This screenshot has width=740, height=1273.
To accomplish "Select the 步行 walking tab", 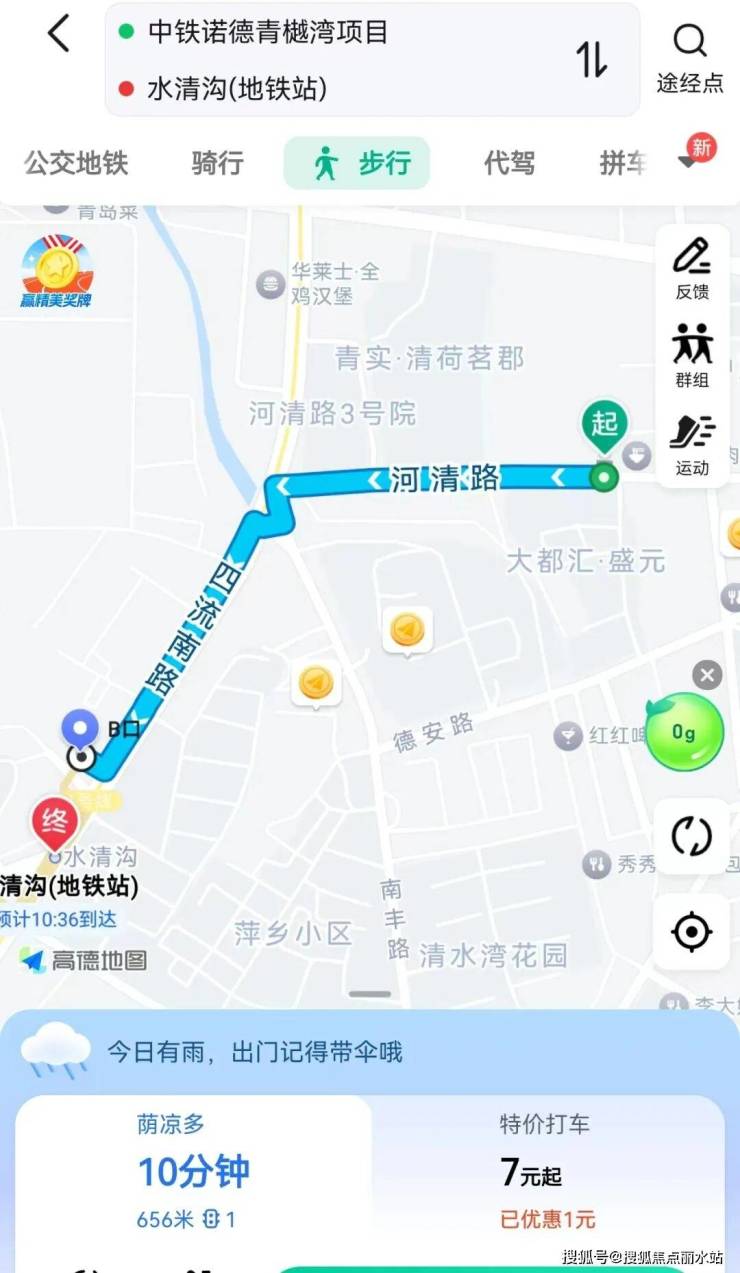I will [x=357, y=163].
